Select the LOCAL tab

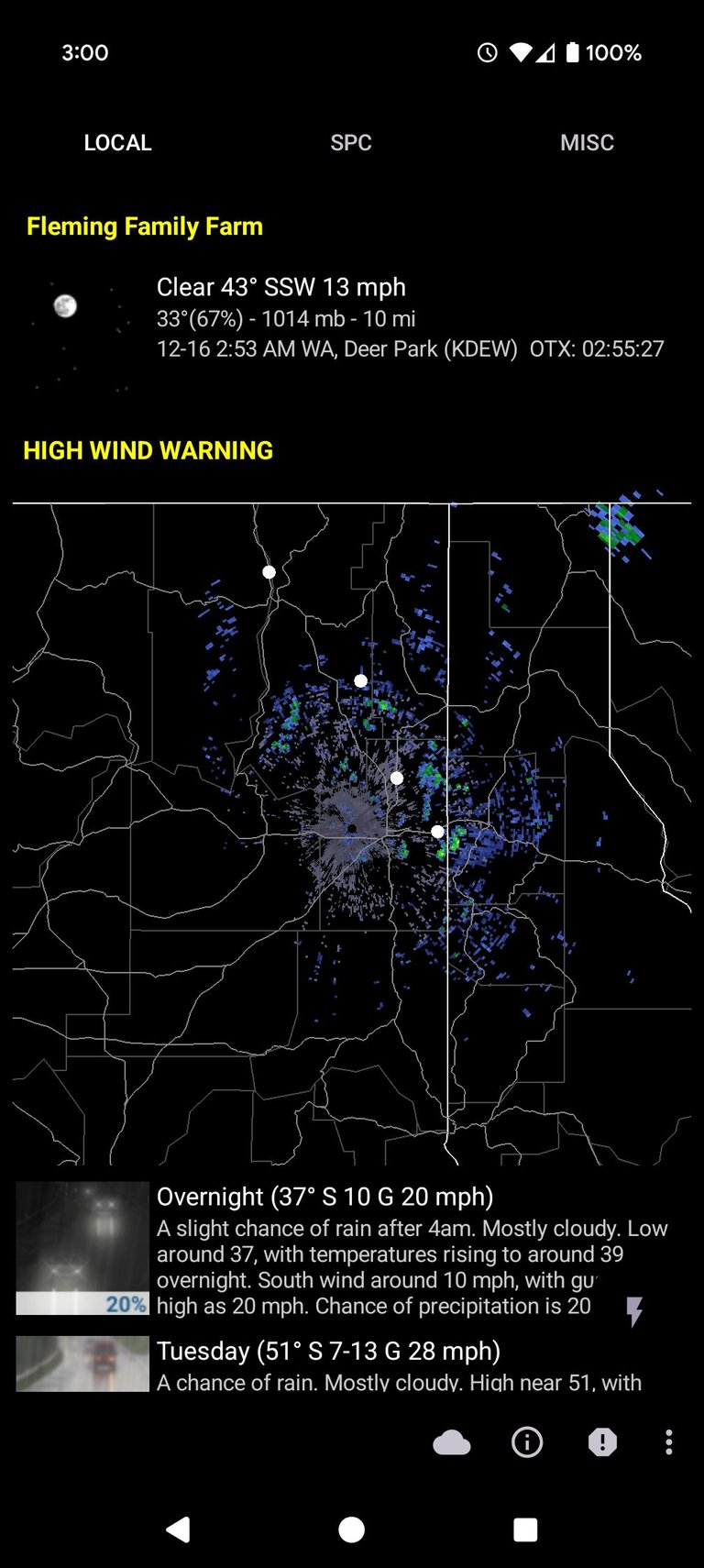tap(117, 143)
